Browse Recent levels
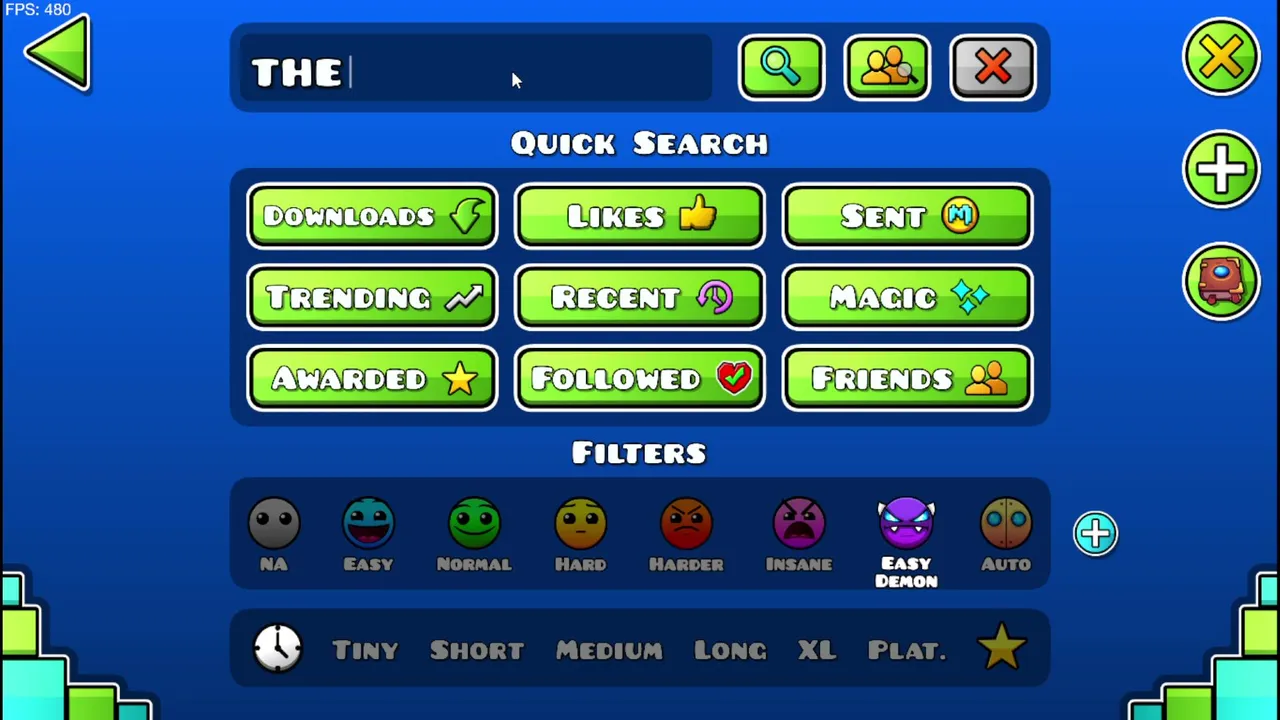 pos(640,297)
